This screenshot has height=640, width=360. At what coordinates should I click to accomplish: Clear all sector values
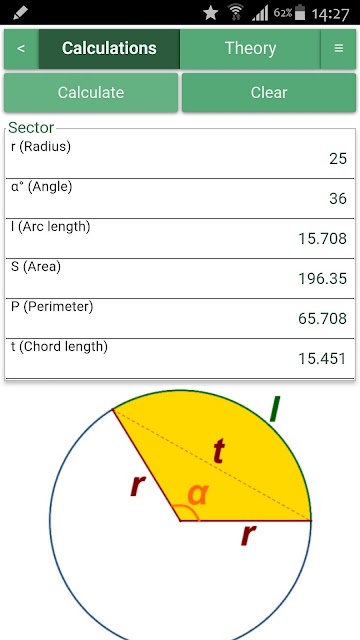(269, 92)
